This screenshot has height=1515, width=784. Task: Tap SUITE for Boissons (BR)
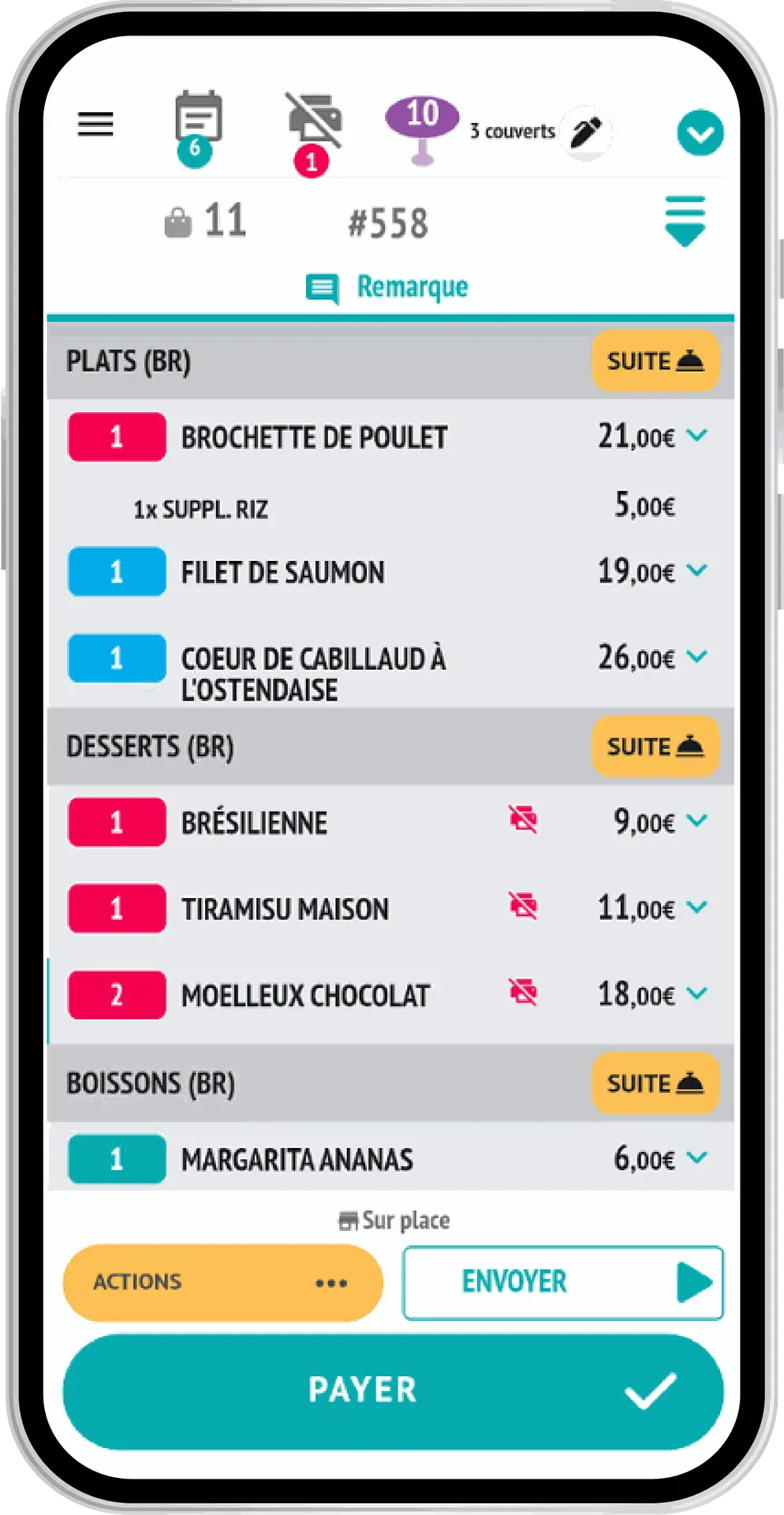(655, 1083)
